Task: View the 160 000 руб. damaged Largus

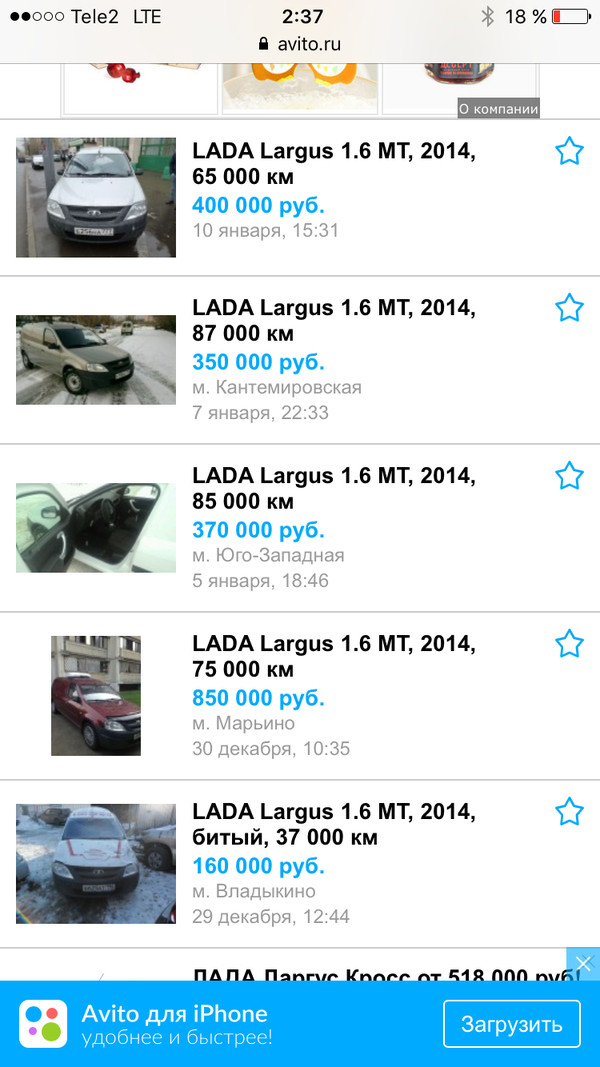Action: (x=334, y=824)
